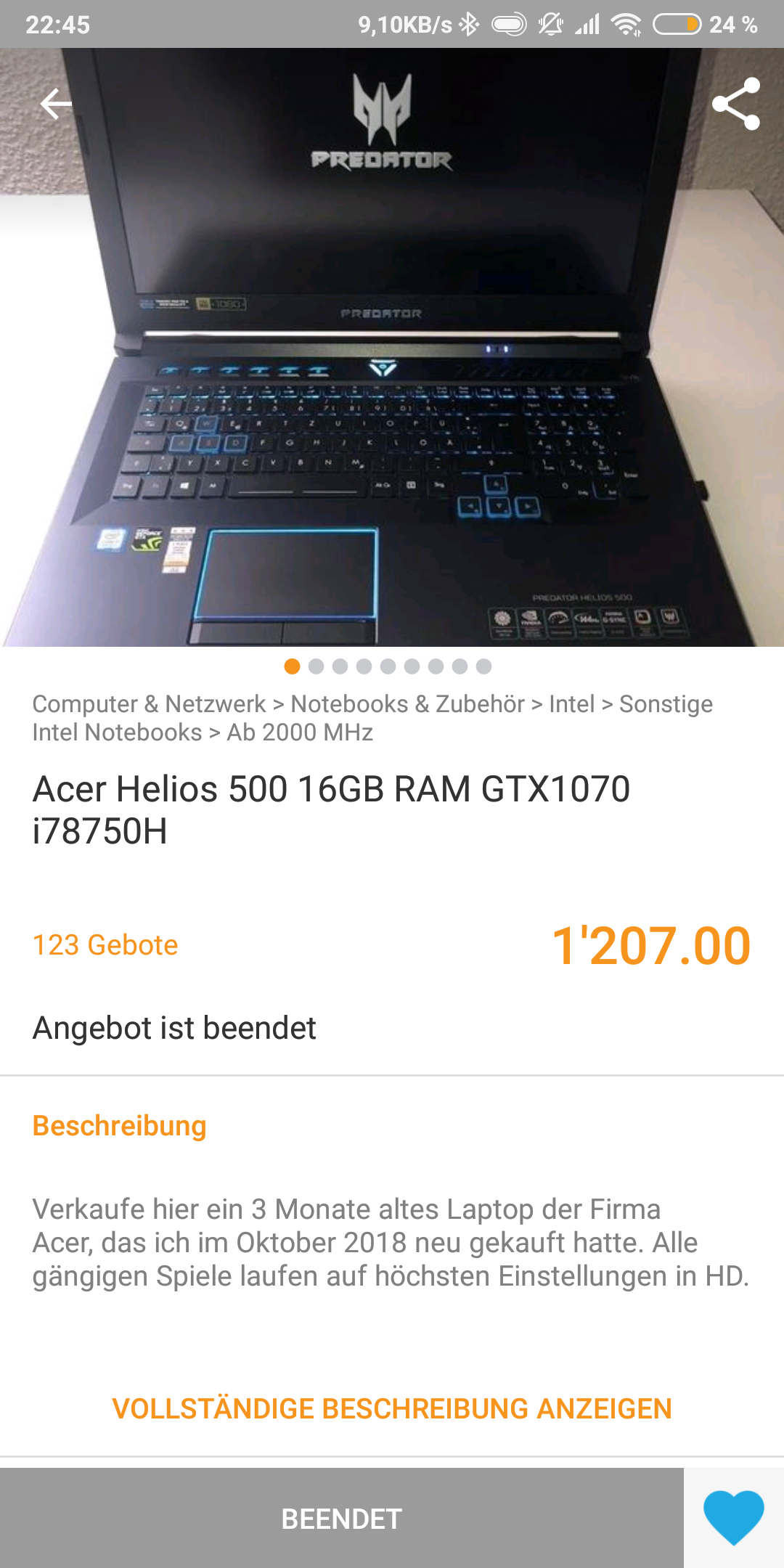Tap the WiFi indicator in status bar
Image resolution: width=784 pixels, height=1568 pixels.
[x=626, y=24]
